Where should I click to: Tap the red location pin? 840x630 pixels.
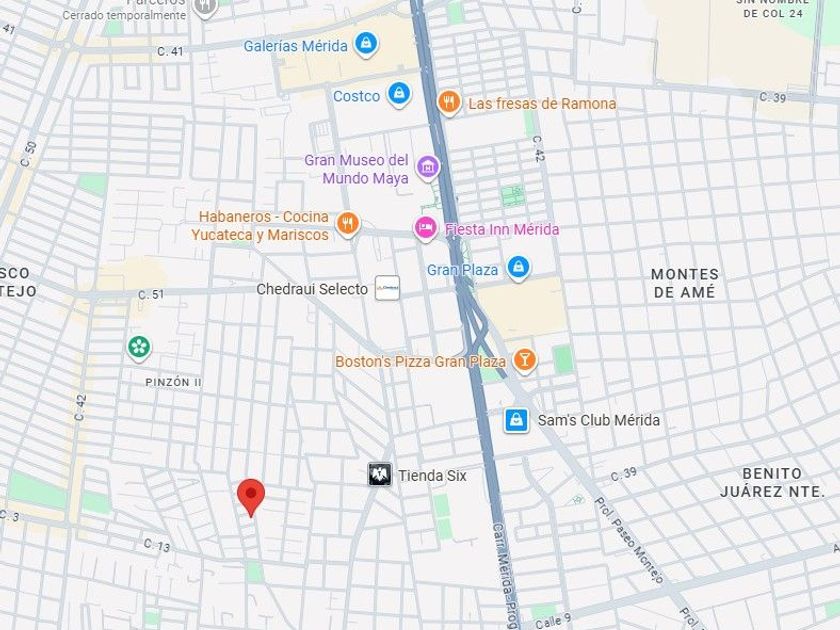pos(251,497)
